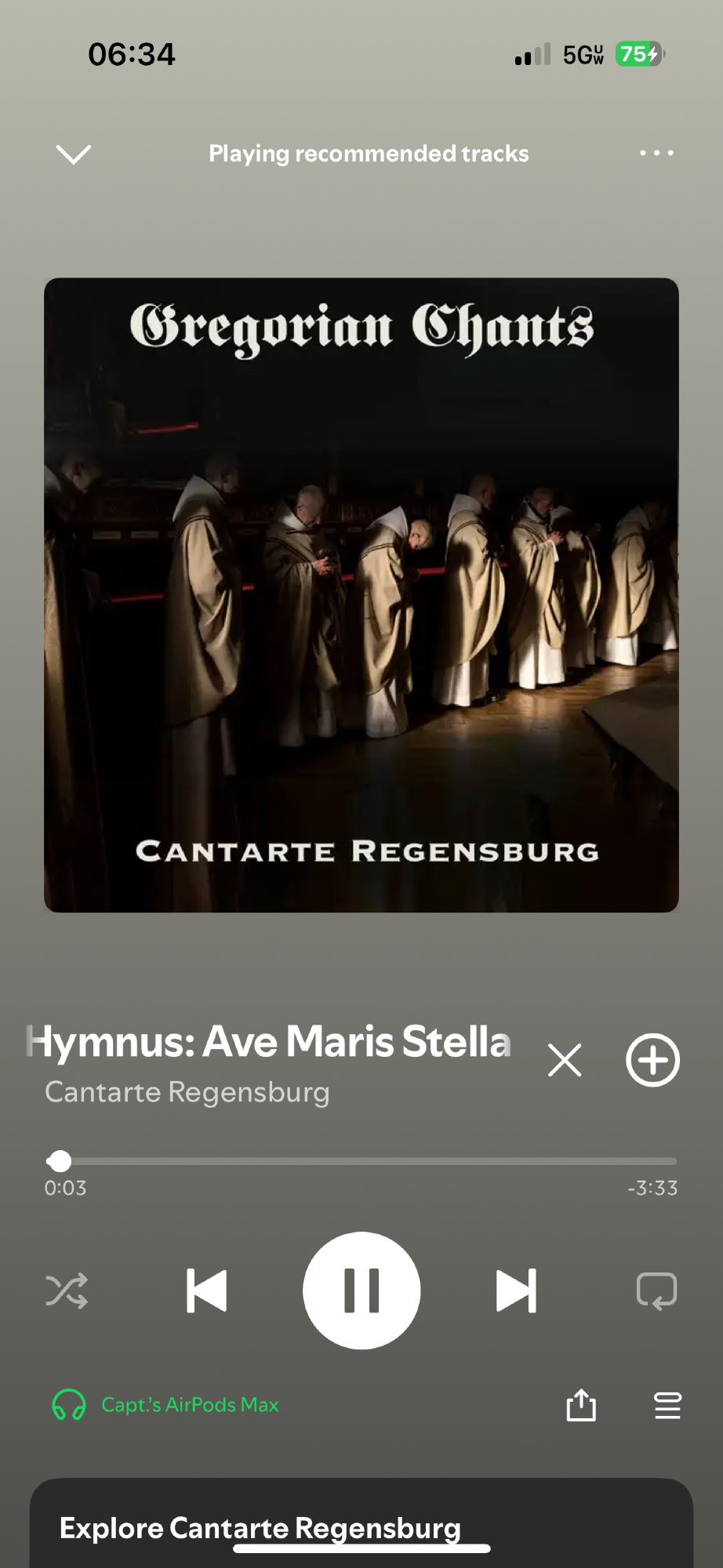Skip to the next track
This screenshot has width=723, height=1568.
[x=516, y=1290]
